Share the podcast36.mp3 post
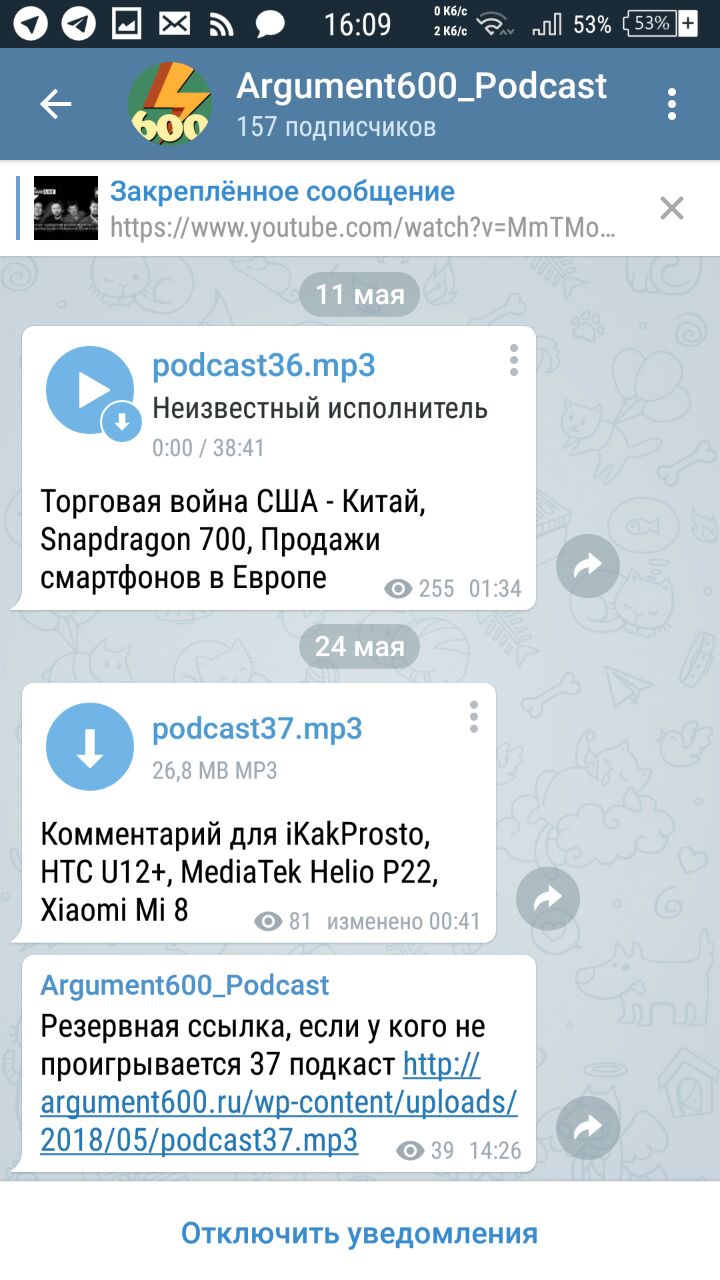 coord(588,566)
